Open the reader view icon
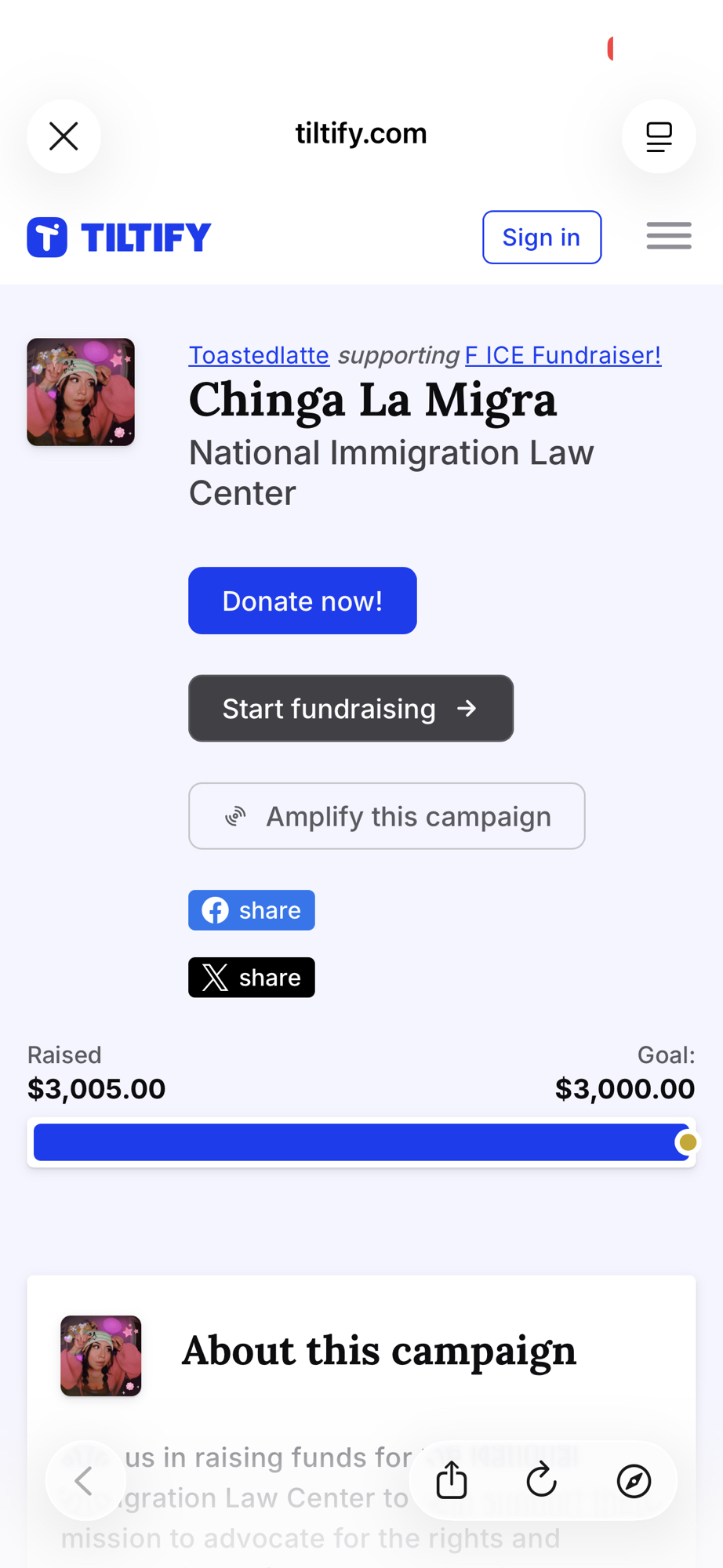 tap(659, 136)
